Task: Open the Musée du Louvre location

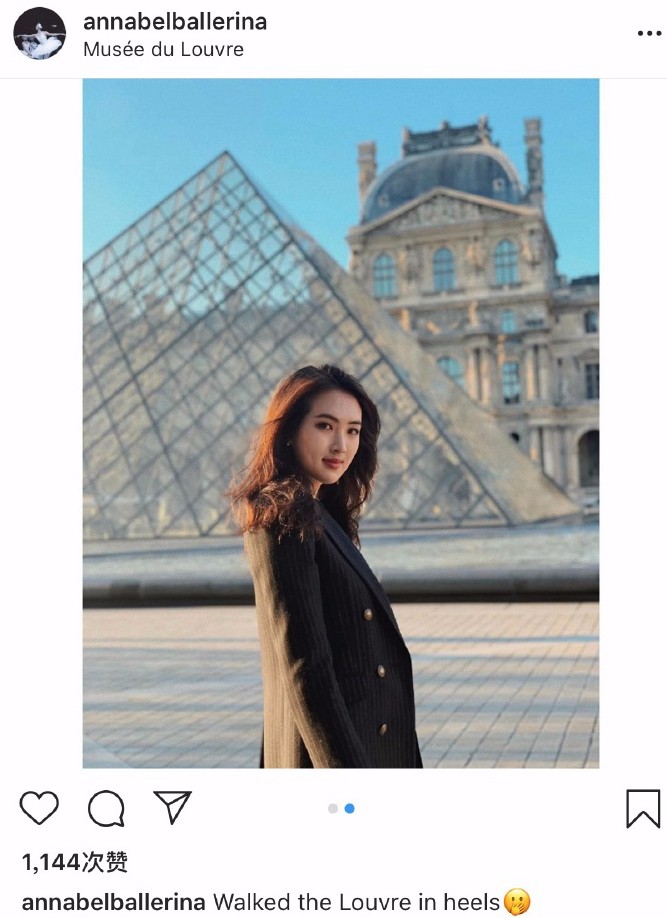Action: pos(163,48)
